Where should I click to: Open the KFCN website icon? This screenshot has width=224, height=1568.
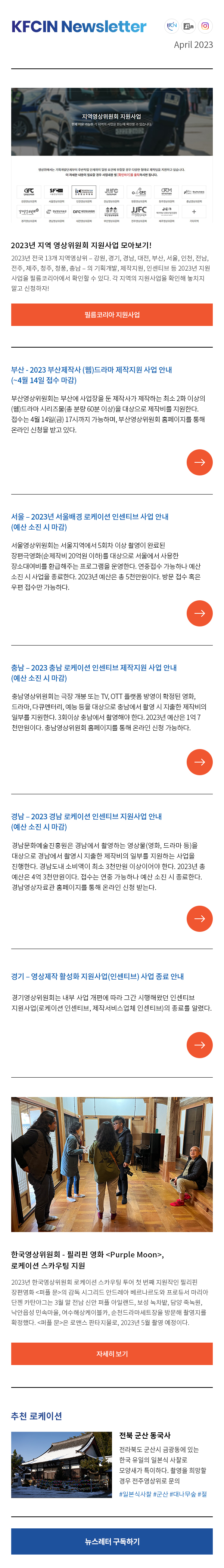click(x=171, y=26)
